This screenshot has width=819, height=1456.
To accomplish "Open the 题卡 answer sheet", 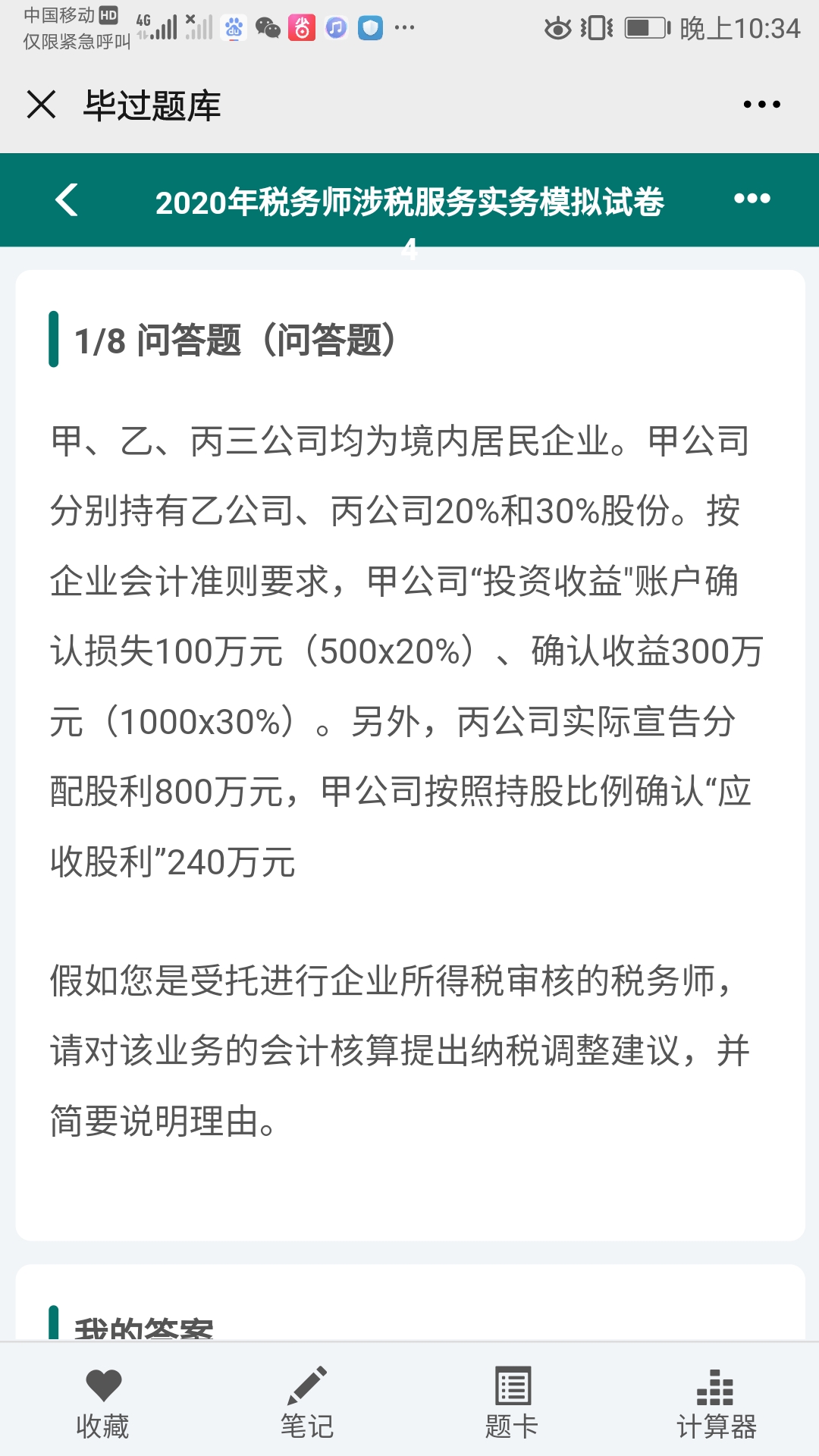I will [512, 1401].
